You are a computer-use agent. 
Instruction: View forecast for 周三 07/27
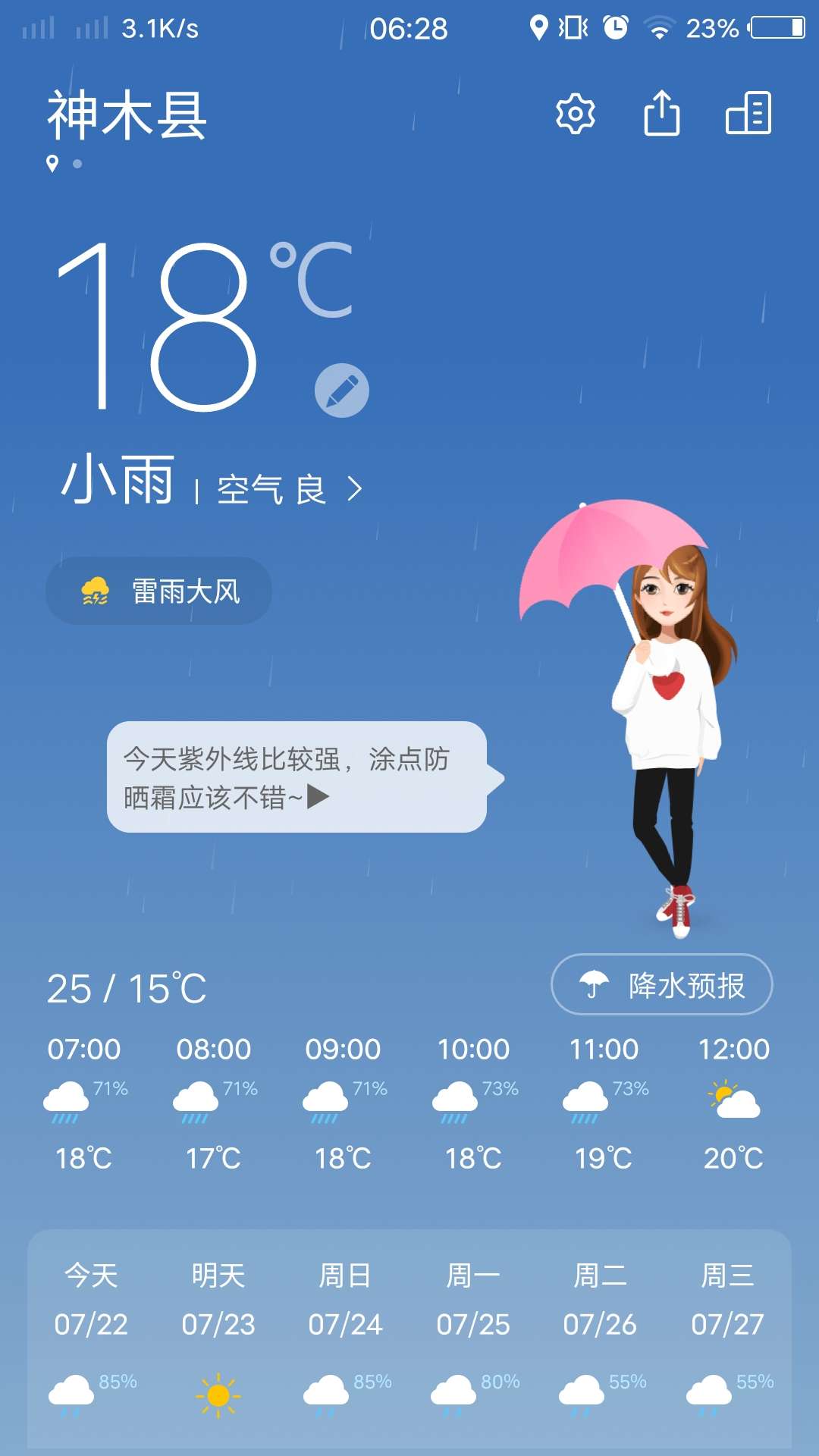pyautogui.click(x=727, y=1335)
